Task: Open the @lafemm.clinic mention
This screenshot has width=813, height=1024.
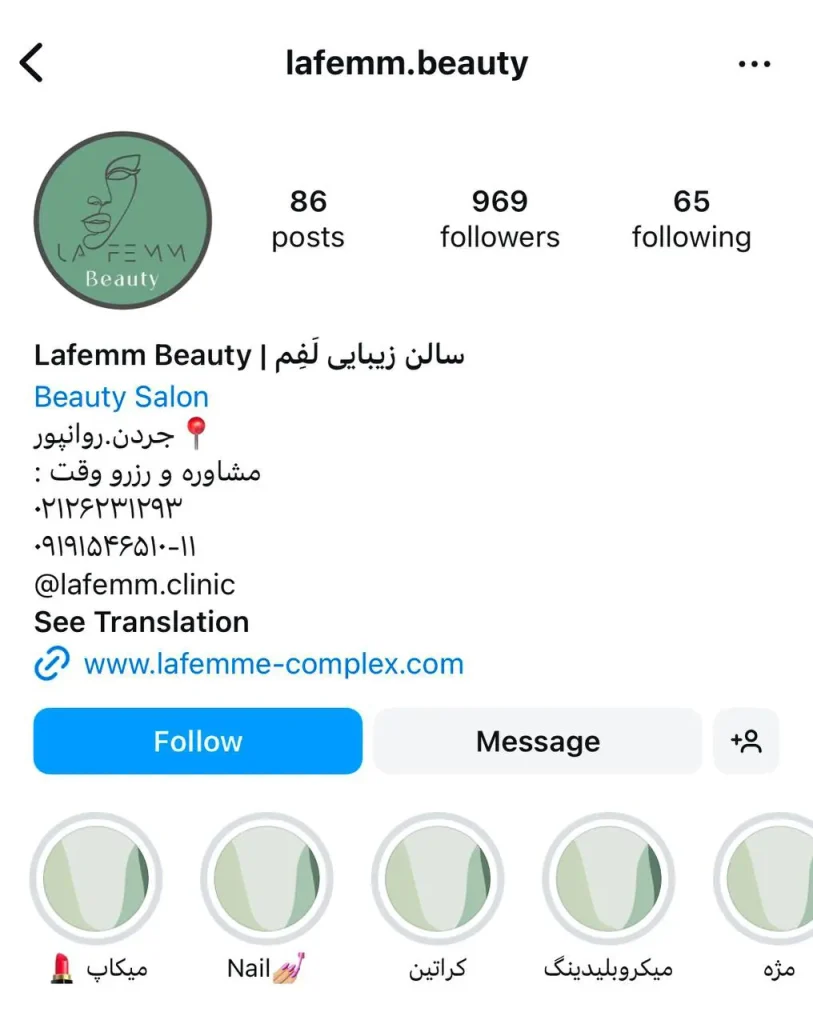Action: pyautogui.click(x=134, y=584)
